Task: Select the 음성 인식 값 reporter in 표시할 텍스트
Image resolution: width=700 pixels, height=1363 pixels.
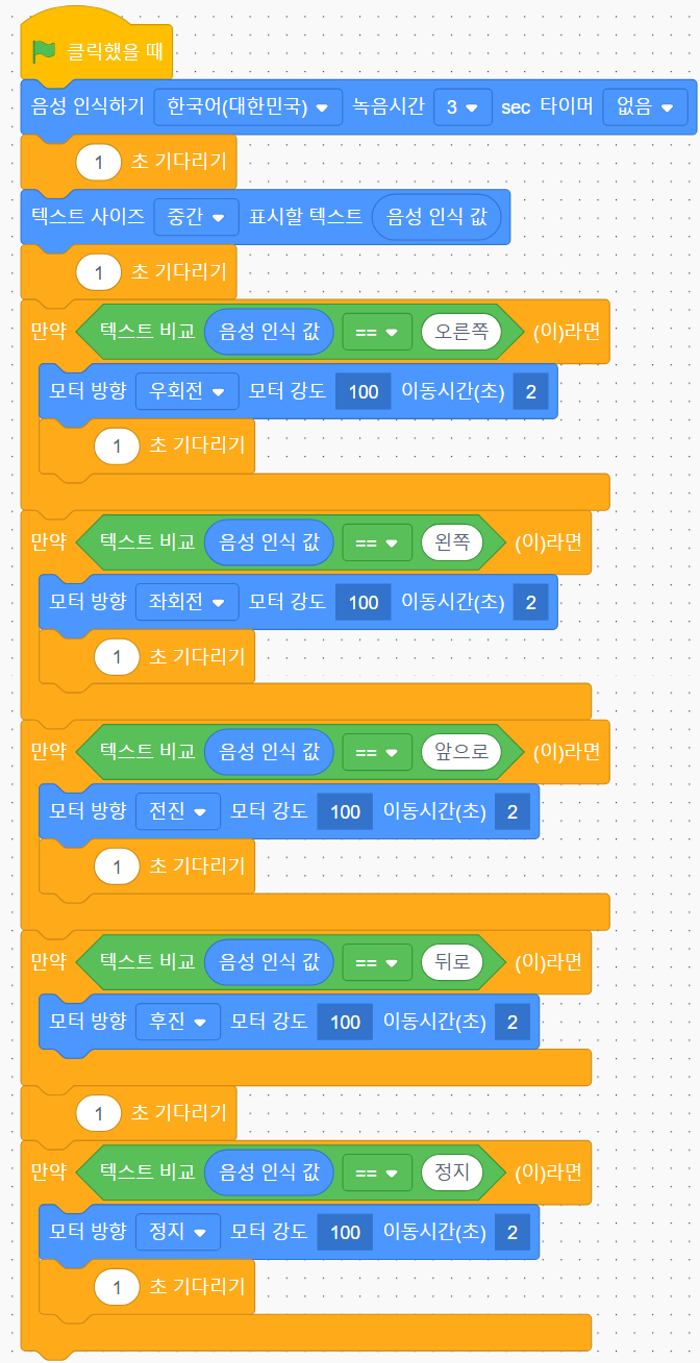Action: pos(436,216)
